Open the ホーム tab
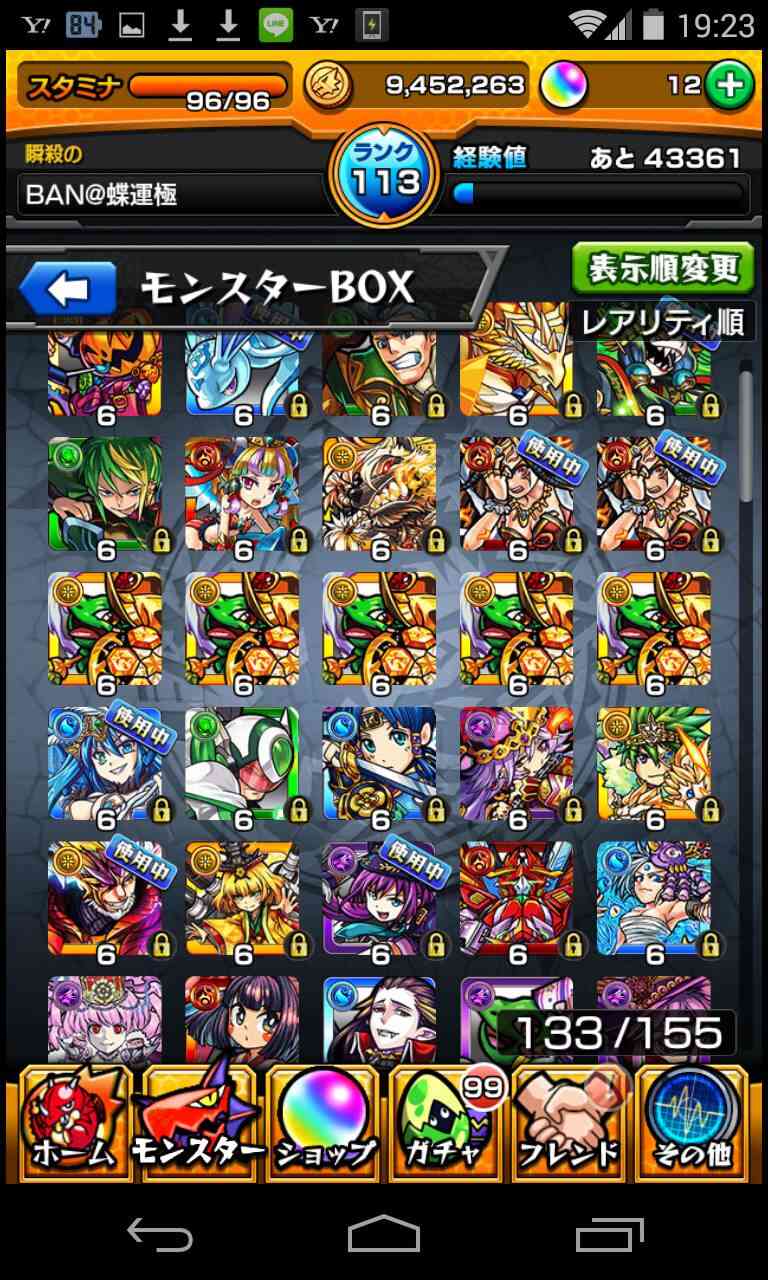The height and width of the screenshot is (1280, 768). (74, 1124)
